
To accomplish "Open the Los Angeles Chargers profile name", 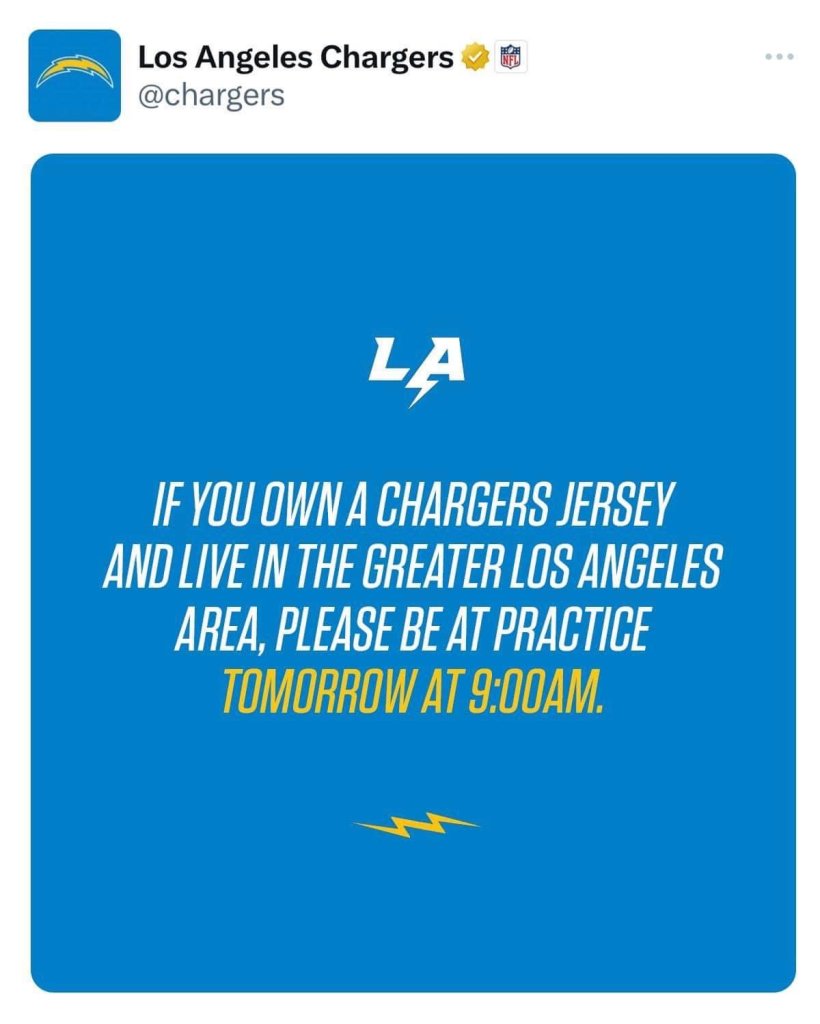I will pos(295,58).
